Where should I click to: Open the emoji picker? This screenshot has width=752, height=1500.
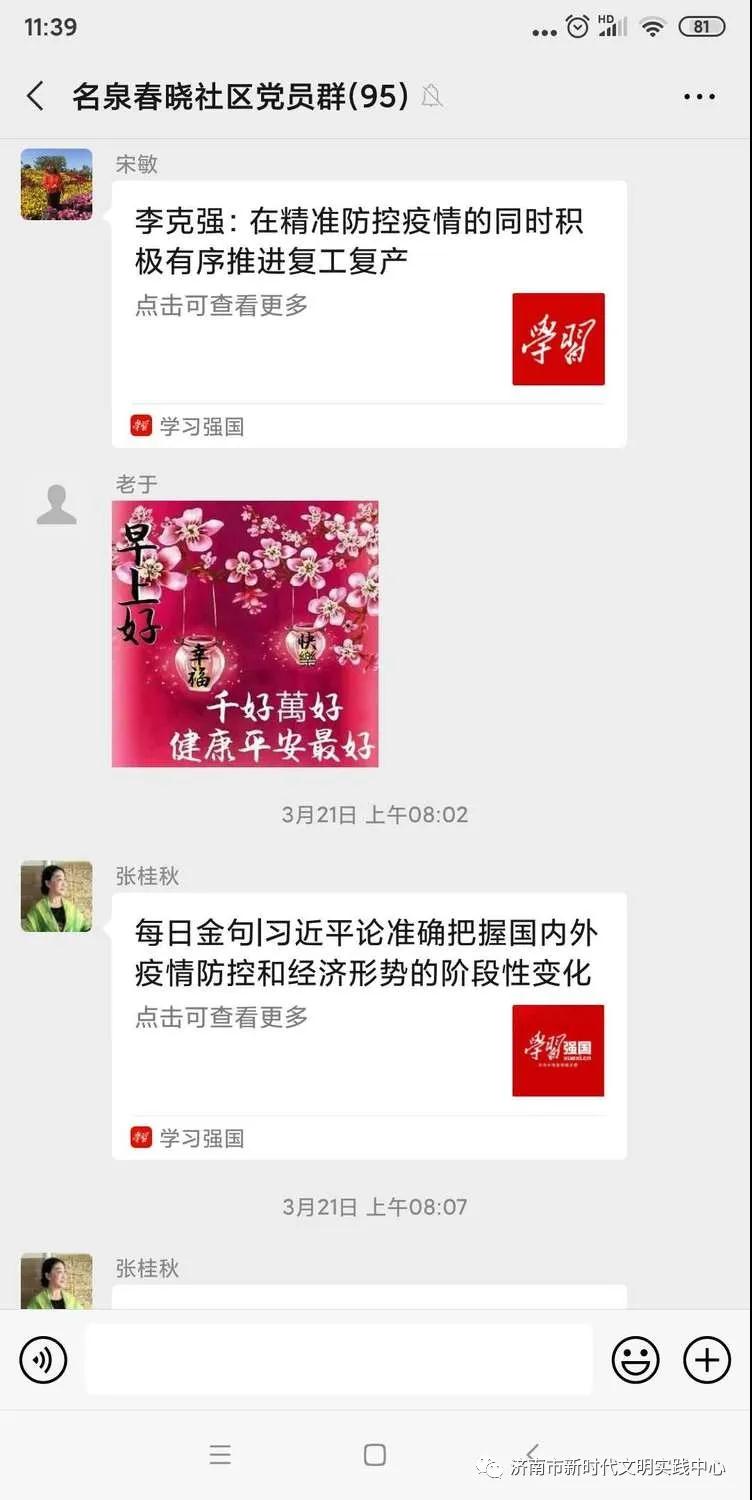(x=635, y=1360)
